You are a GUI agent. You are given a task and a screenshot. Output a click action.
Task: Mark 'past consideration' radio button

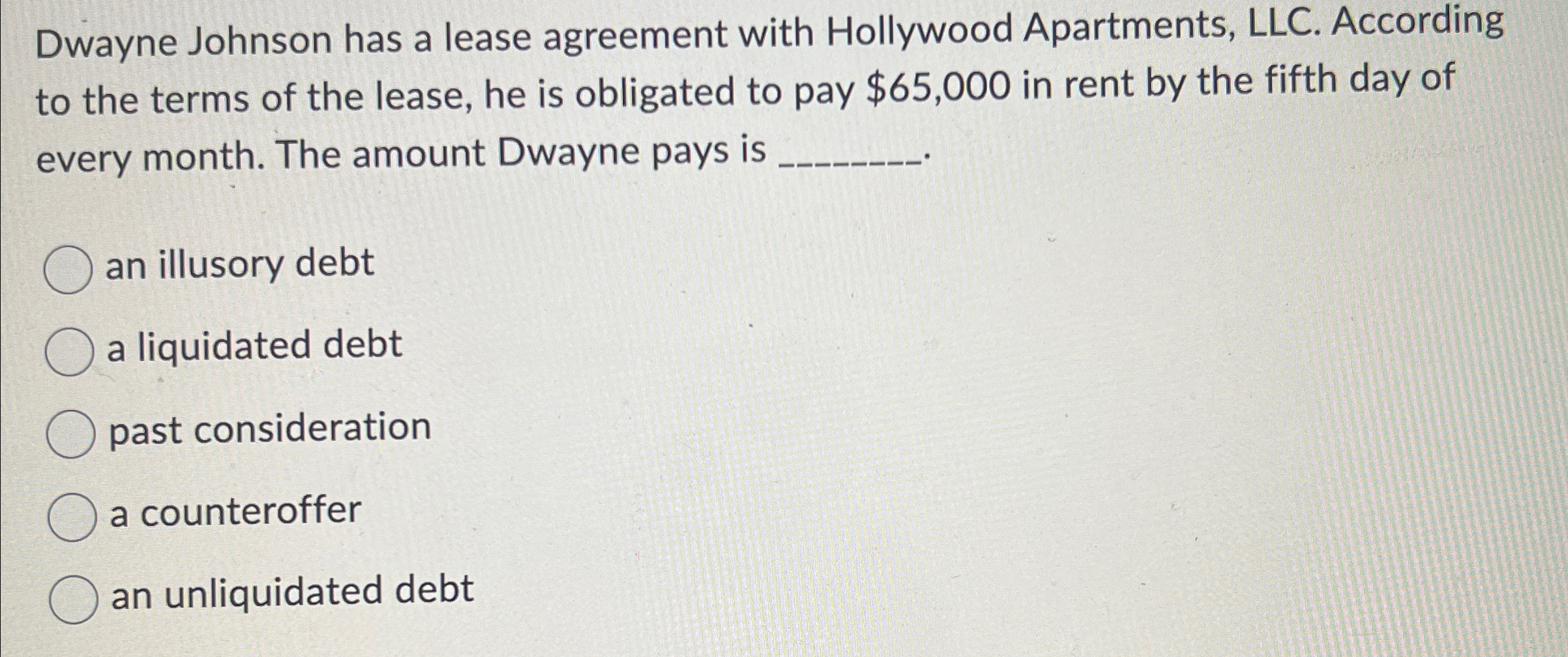click(70, 435)
